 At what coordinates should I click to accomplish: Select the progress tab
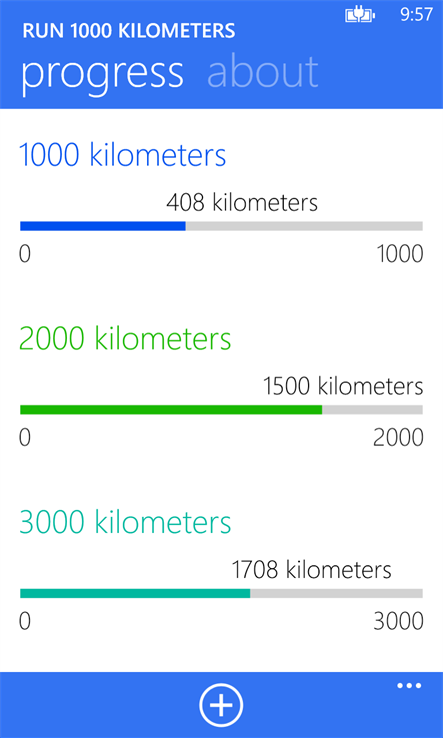pyautogui.click(x=102, y=75)
